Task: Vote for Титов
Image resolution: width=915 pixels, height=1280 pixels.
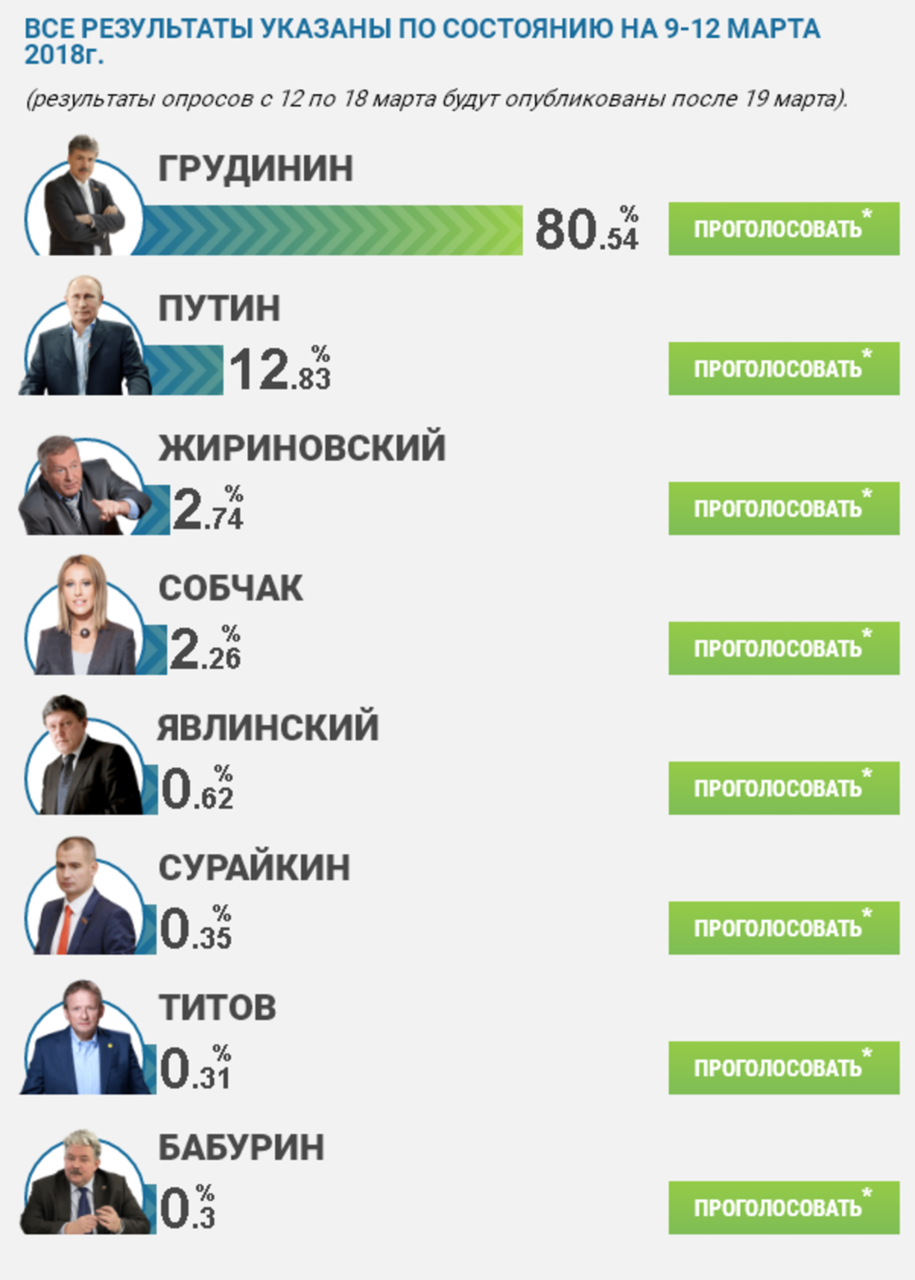Action: click(783, 1069)
